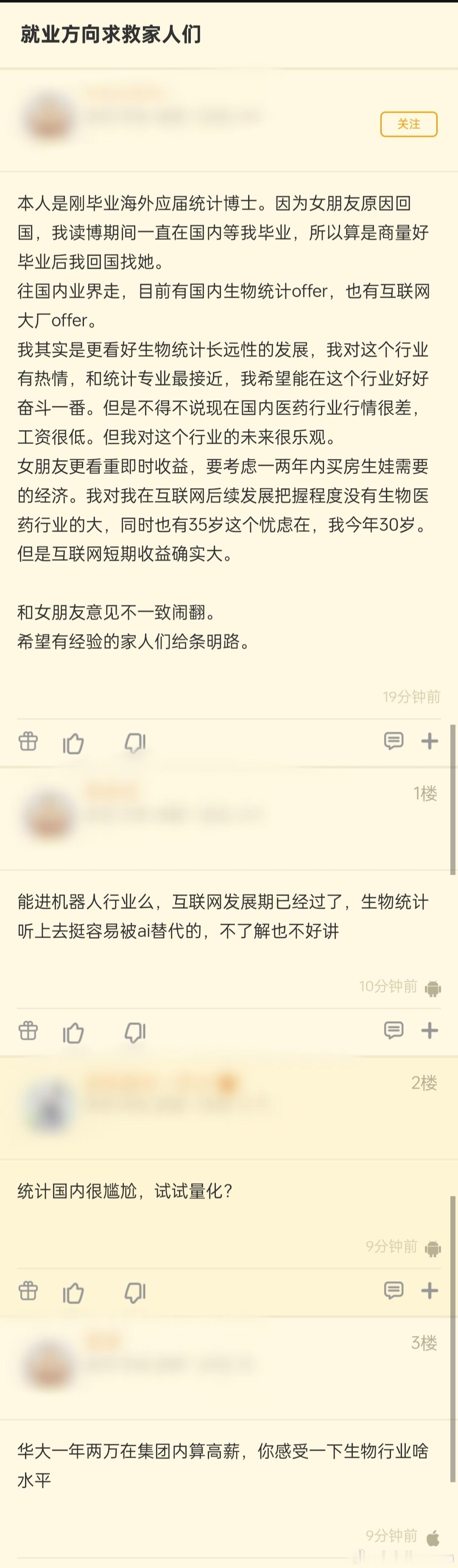Viewport: 458px width, 1568px height.
Task: Reply to the 2楼 comment
Action: (394, 1290)
